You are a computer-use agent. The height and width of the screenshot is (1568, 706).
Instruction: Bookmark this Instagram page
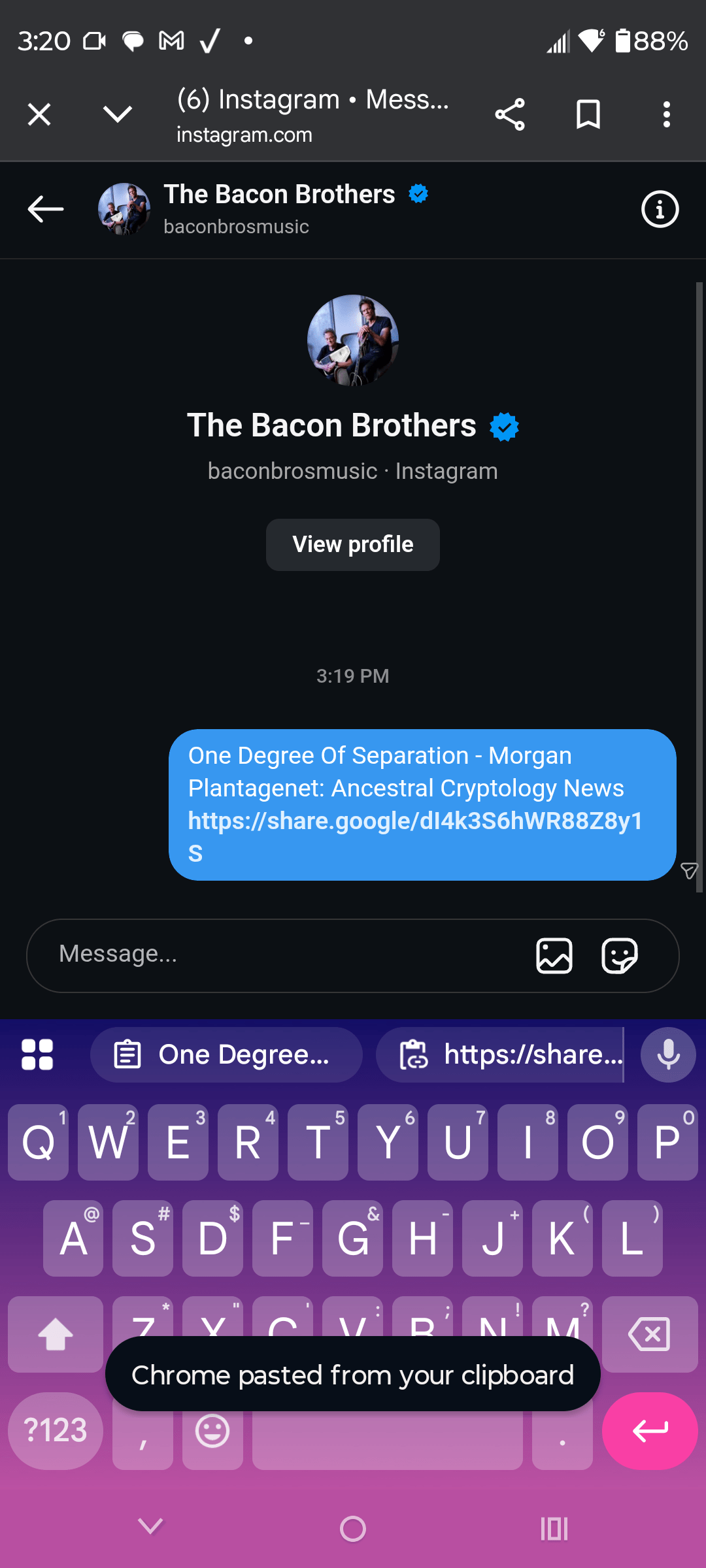pyautogui.click(x=588, y=115)
